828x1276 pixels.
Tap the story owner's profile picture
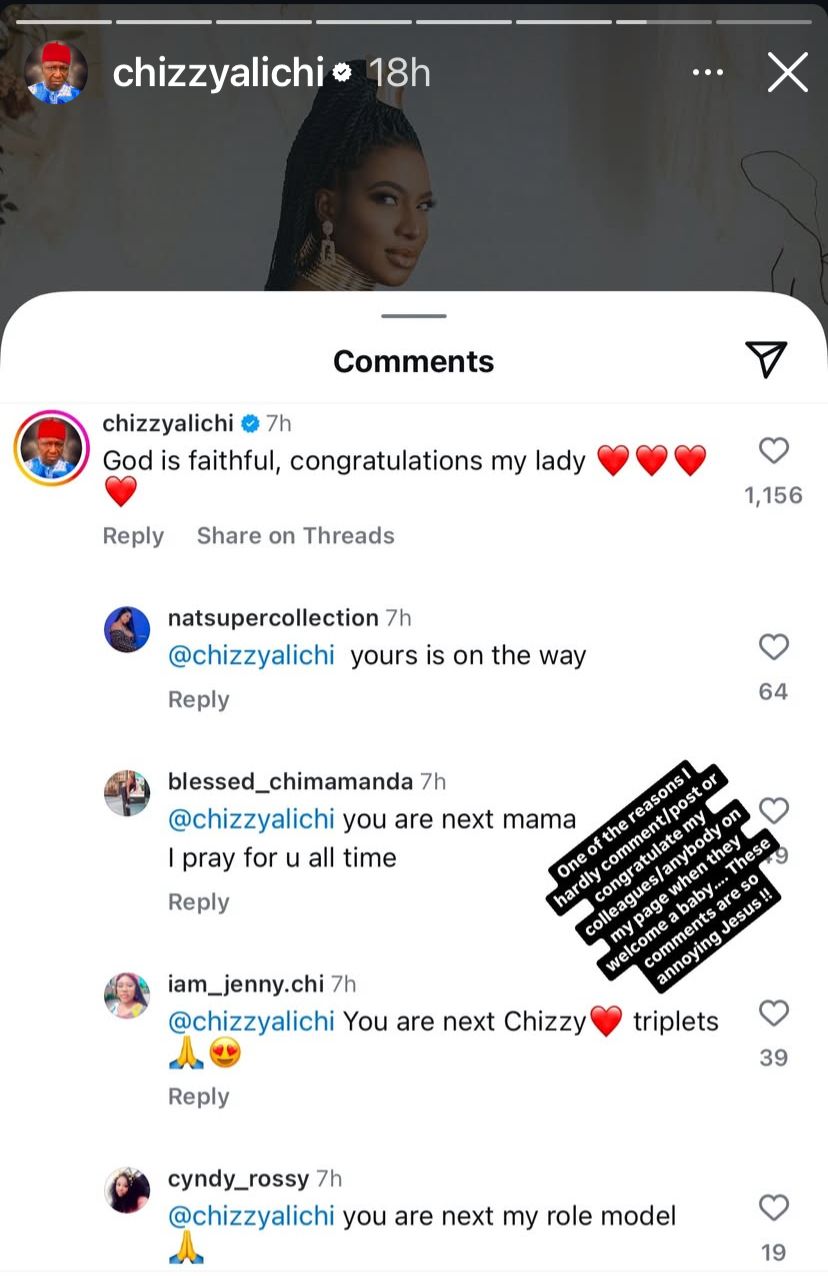57,73
